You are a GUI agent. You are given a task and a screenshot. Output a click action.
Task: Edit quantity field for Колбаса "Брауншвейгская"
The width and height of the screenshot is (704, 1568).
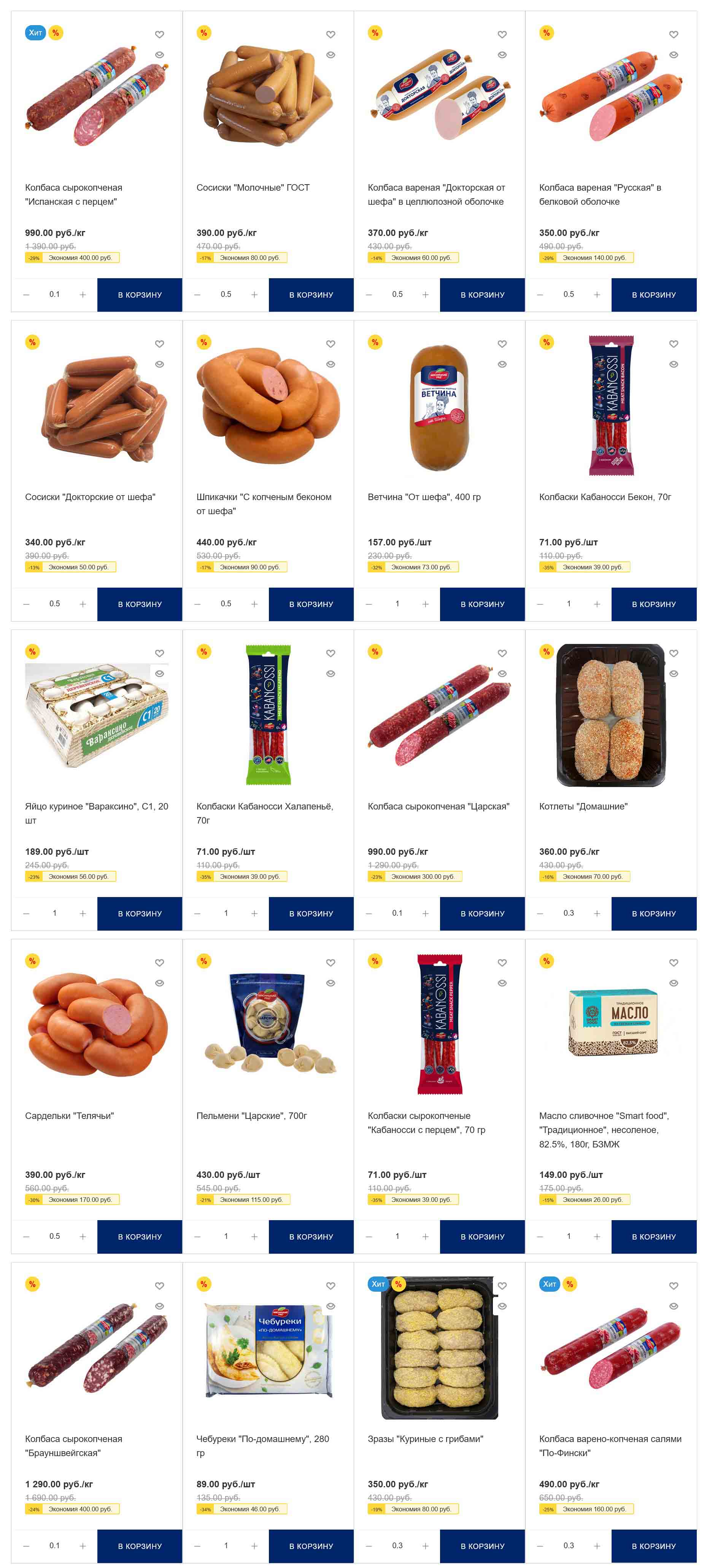click(55, 1546)
